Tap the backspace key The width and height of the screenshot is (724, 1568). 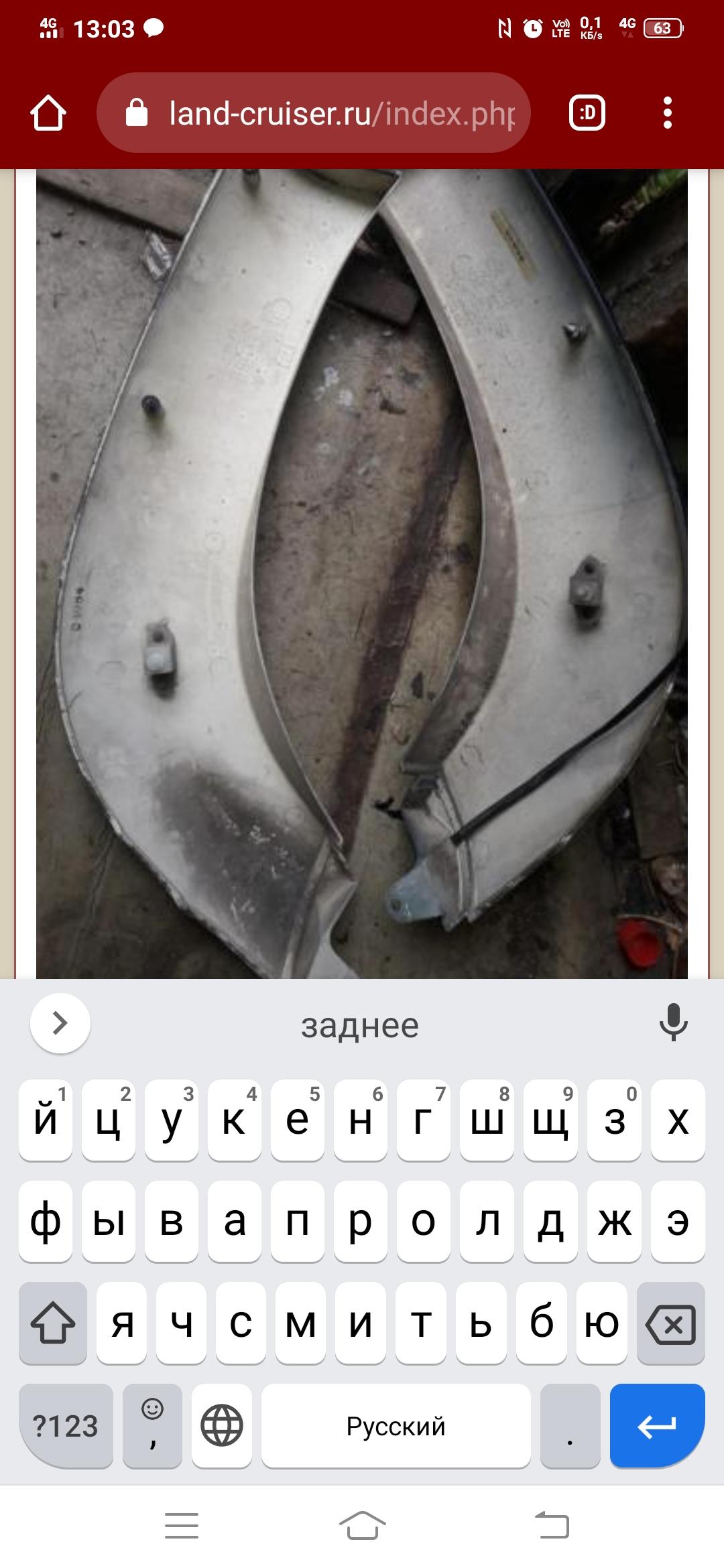[671, 1324]
